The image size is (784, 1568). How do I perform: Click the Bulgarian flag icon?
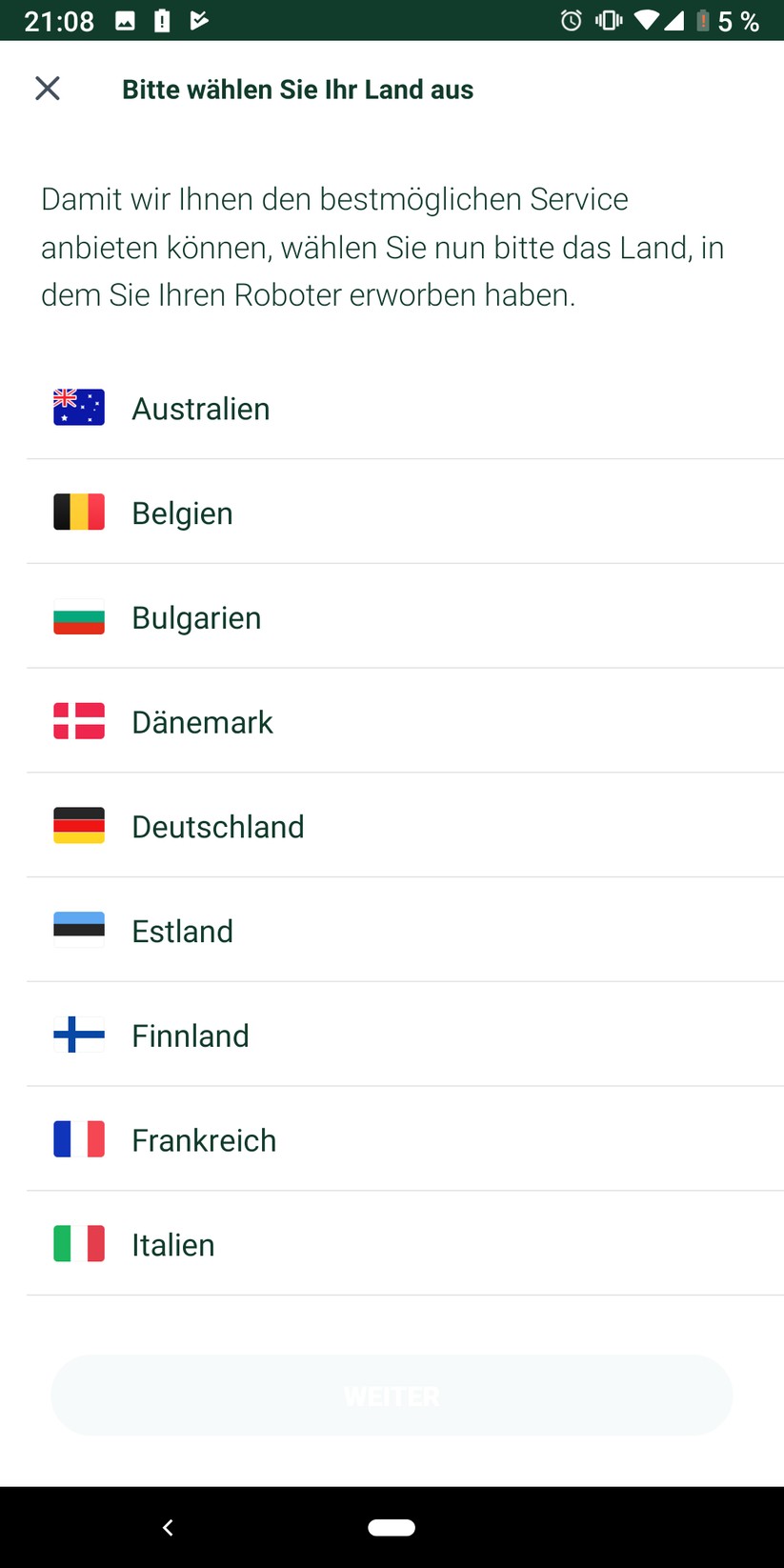pyautogui.click(x=78, y=616)
